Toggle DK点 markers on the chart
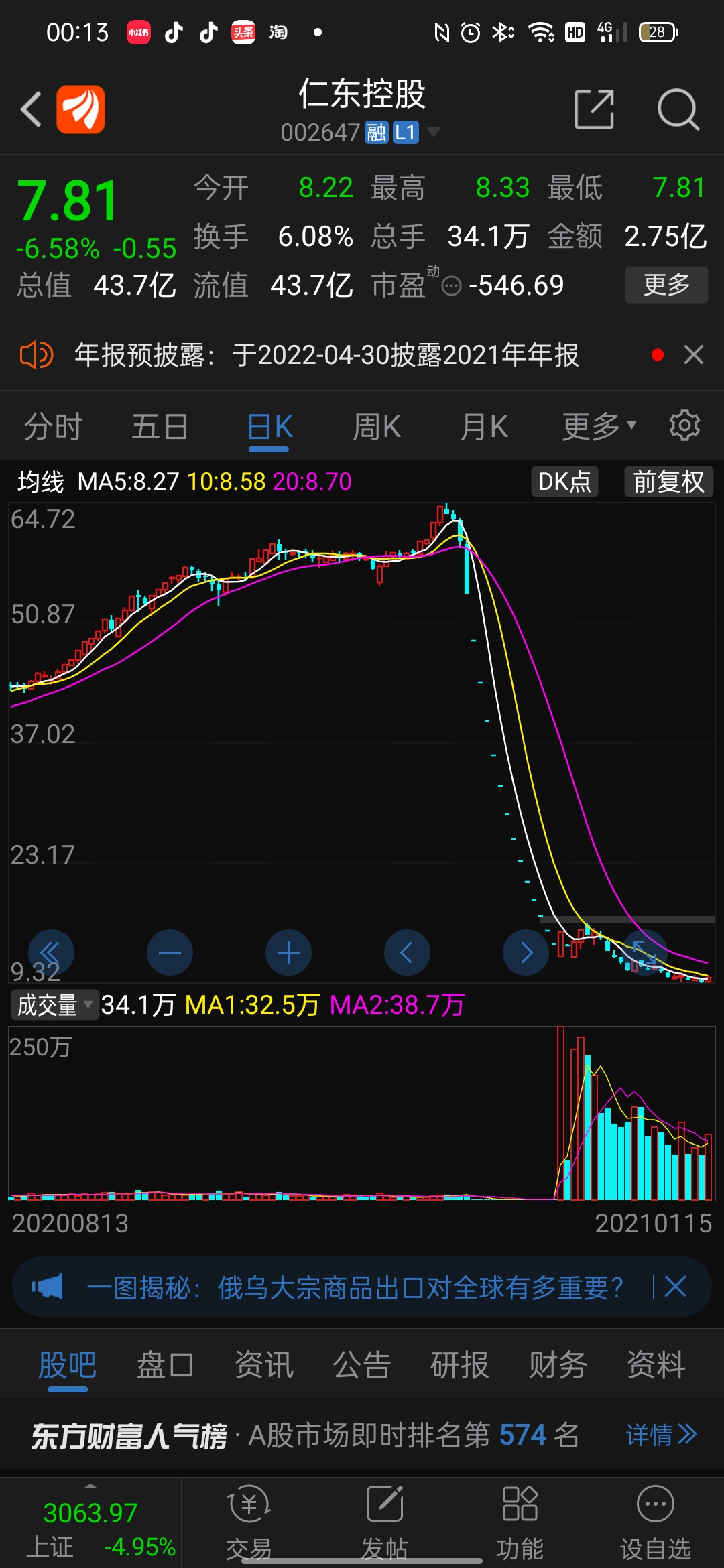 564,481
